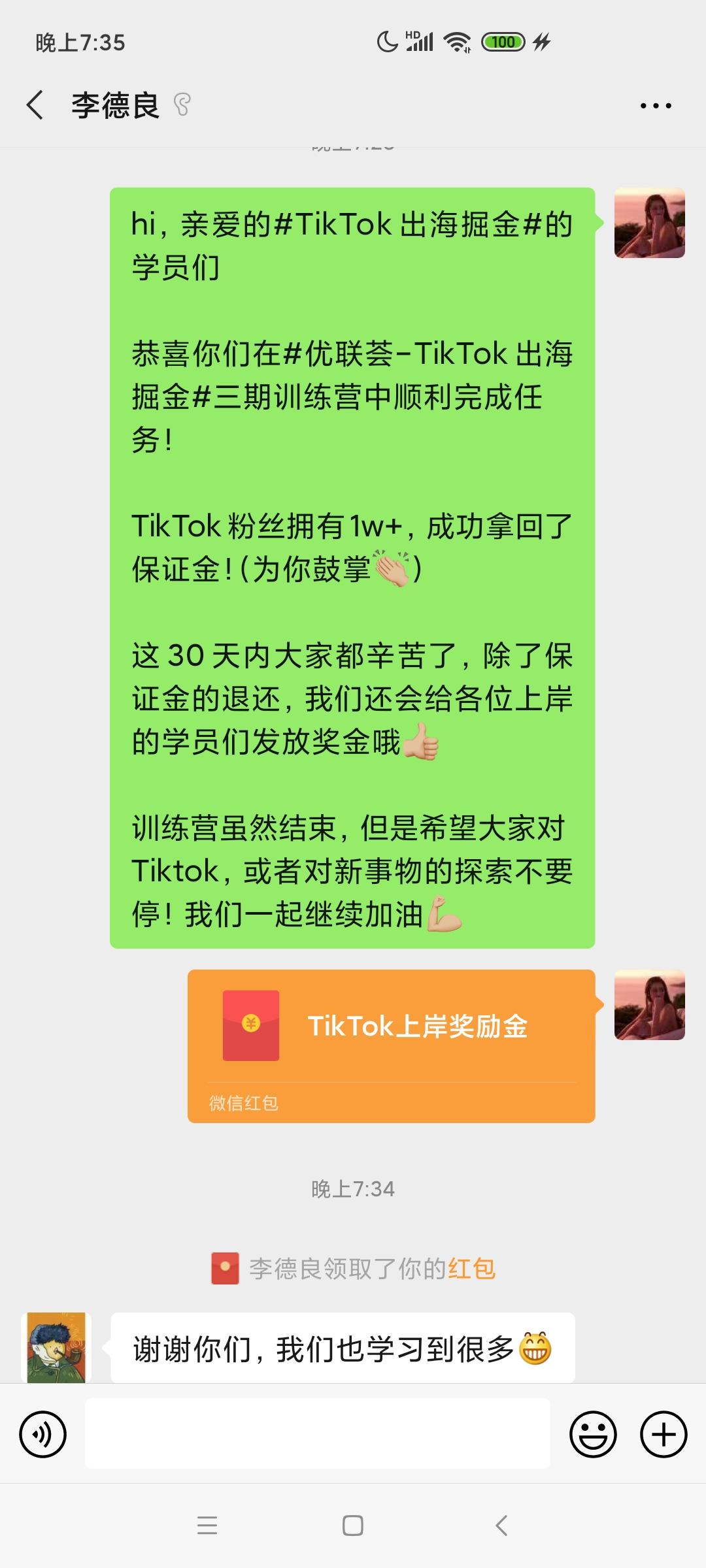Open the chat info three-dot menu

[x=656, y=105]
